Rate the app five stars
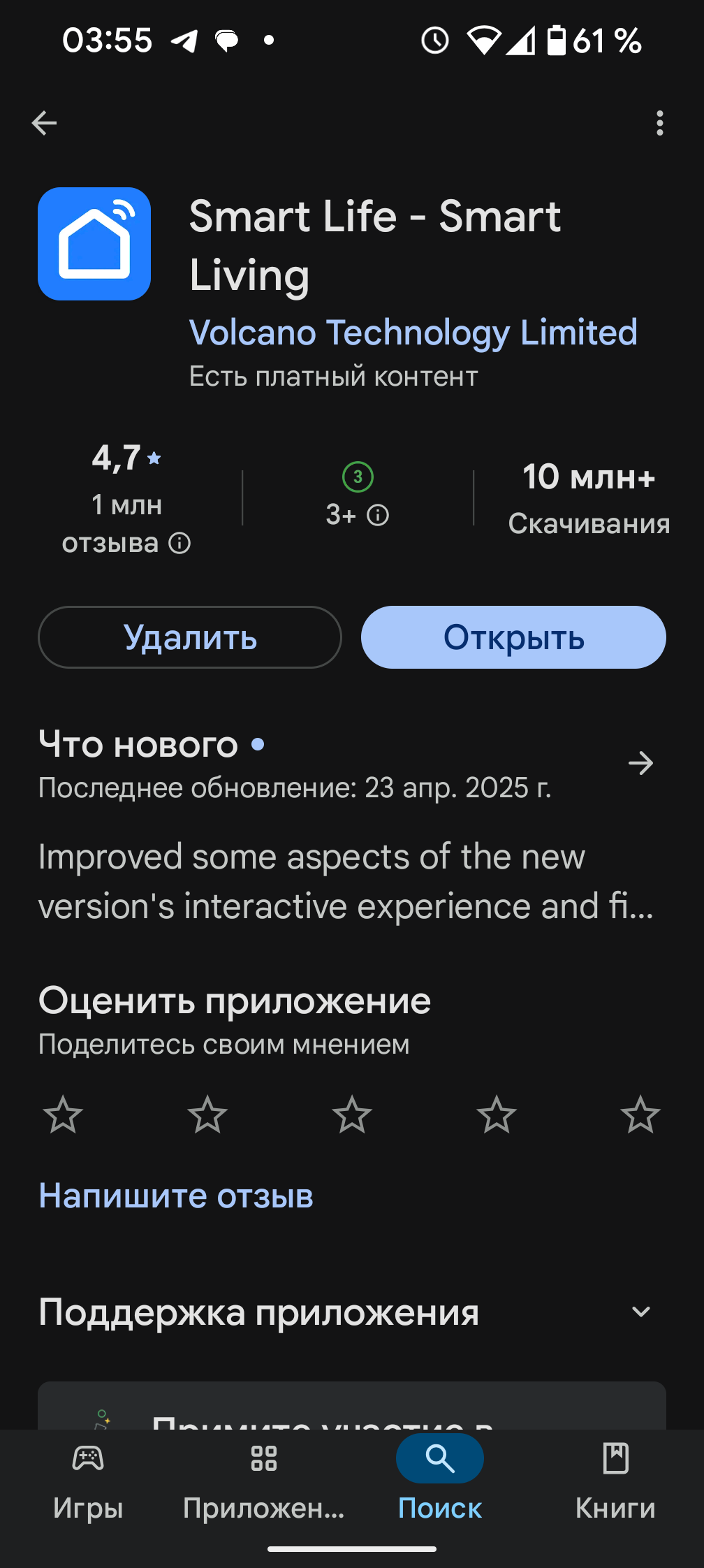 click(640, 1115)
